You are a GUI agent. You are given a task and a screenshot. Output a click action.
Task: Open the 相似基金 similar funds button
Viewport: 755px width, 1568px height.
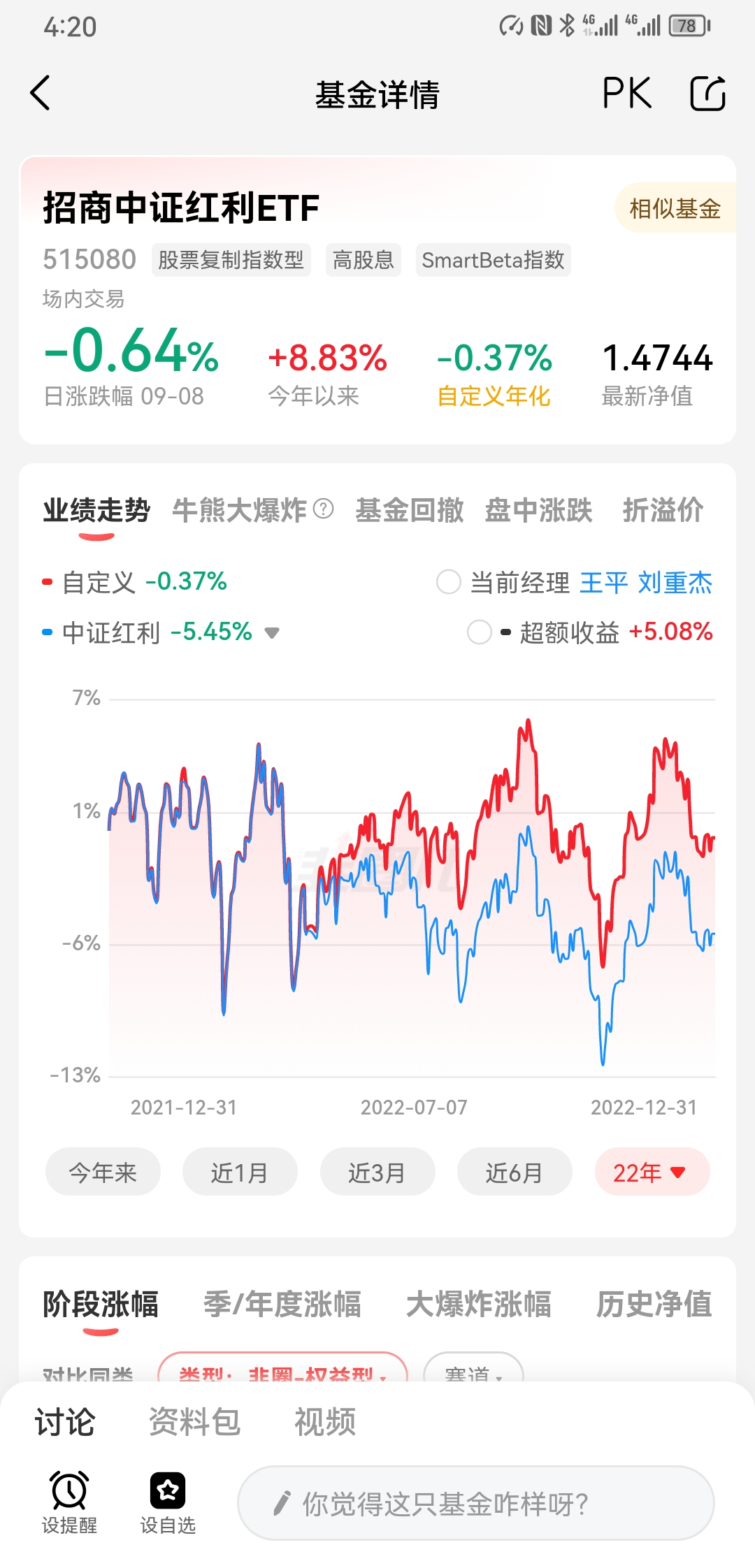click(x=675, y=208)
